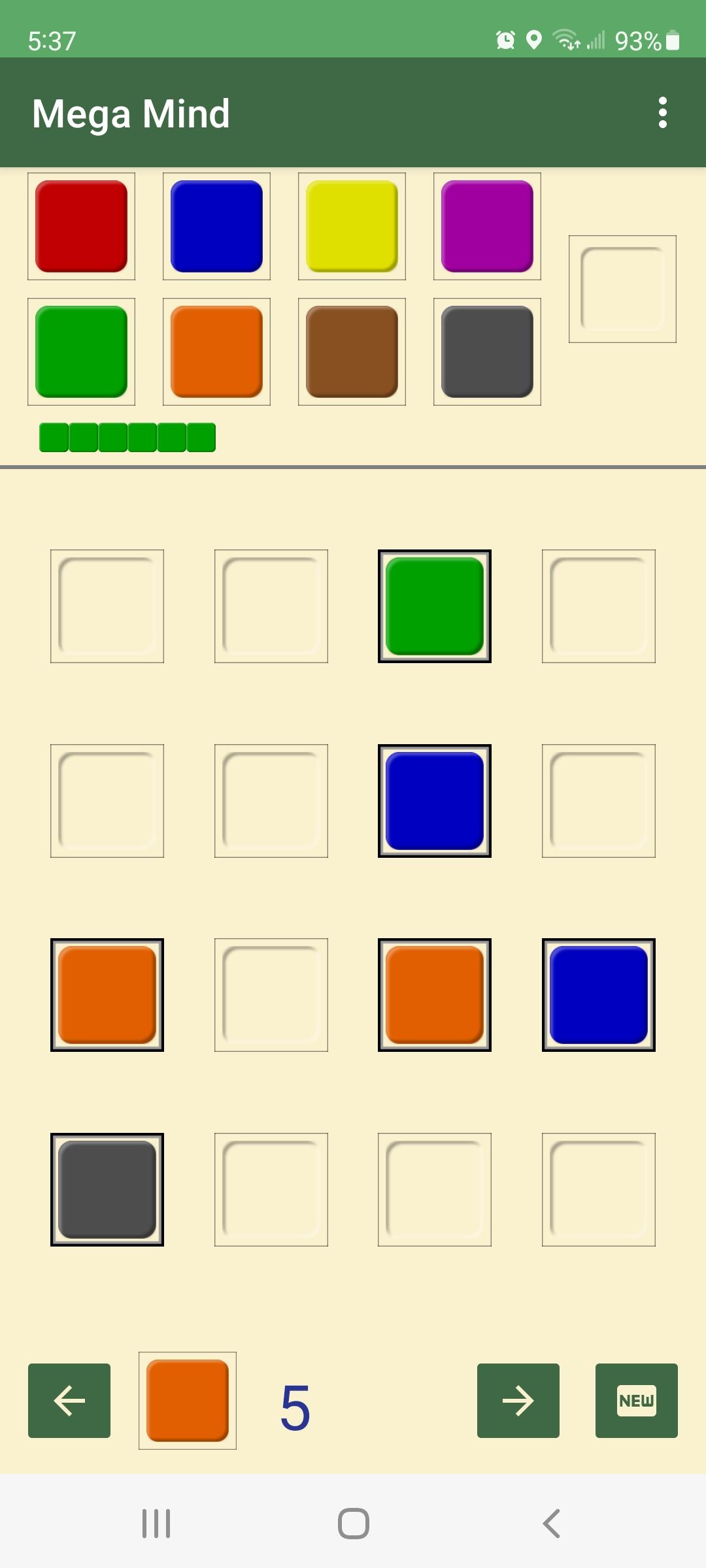Choose the yellow color swatch
Image resolution: width=706 pixels, height=1568 pixels.
point(352,226)
